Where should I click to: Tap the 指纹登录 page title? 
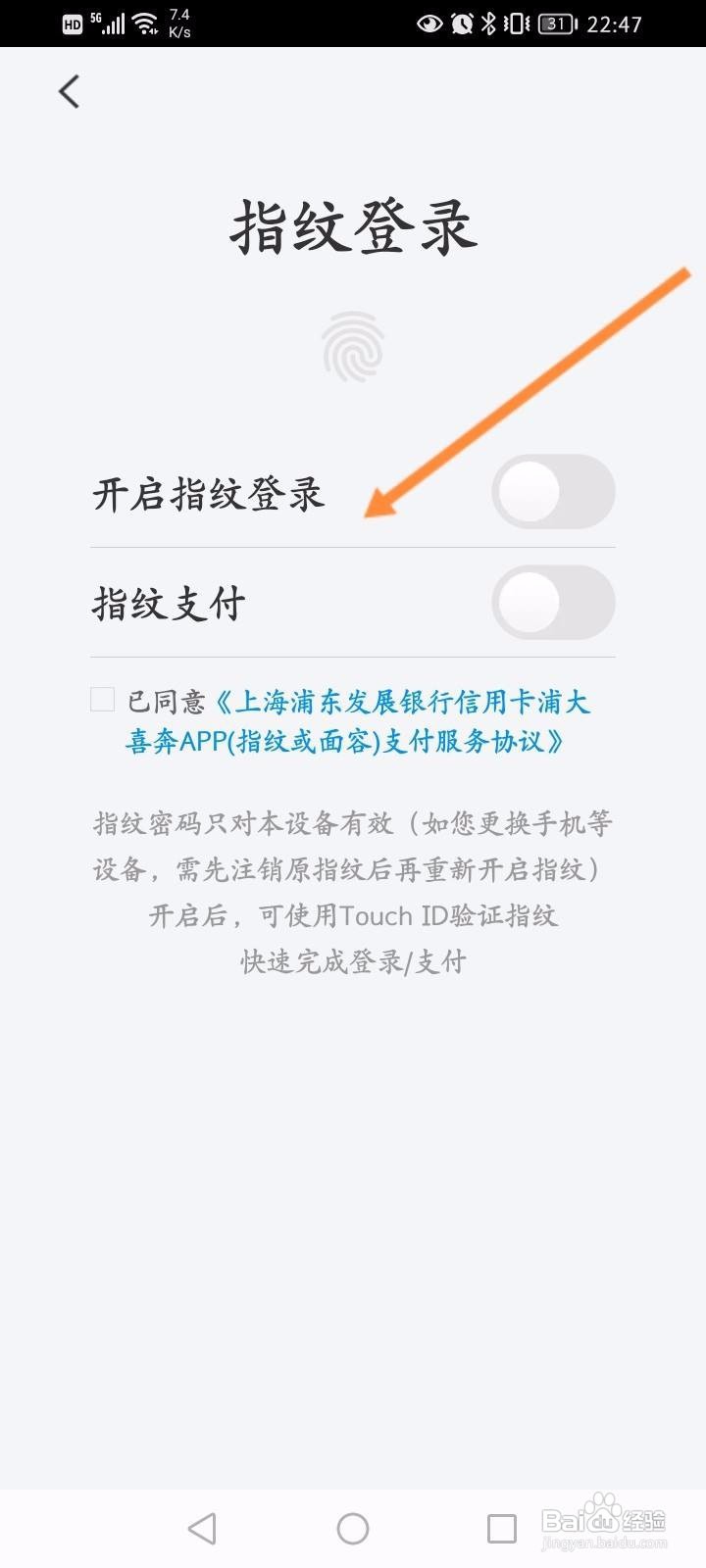[353, 223]
